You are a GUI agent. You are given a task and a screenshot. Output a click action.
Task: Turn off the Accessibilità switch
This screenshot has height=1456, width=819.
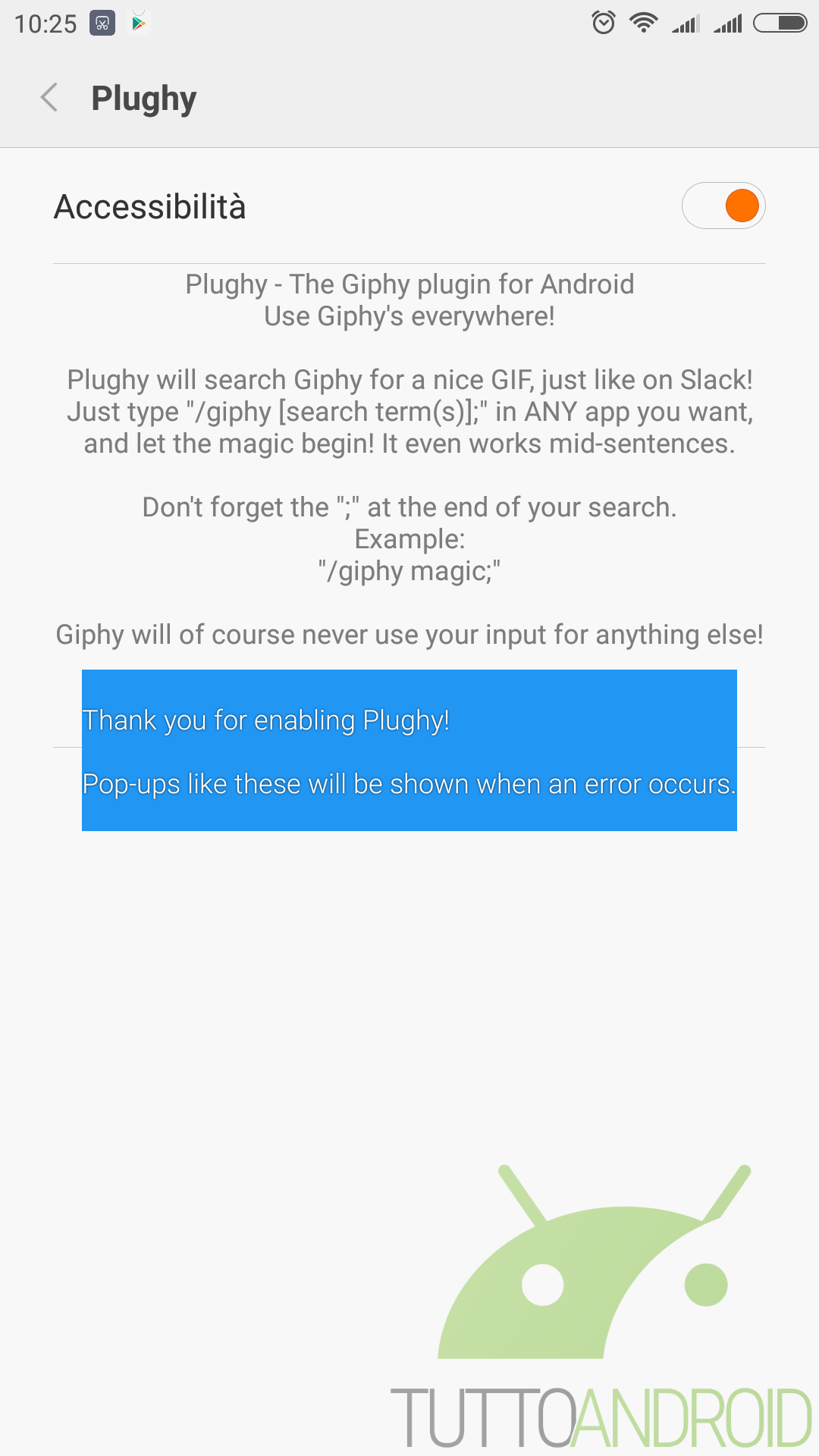pos(723,206)
